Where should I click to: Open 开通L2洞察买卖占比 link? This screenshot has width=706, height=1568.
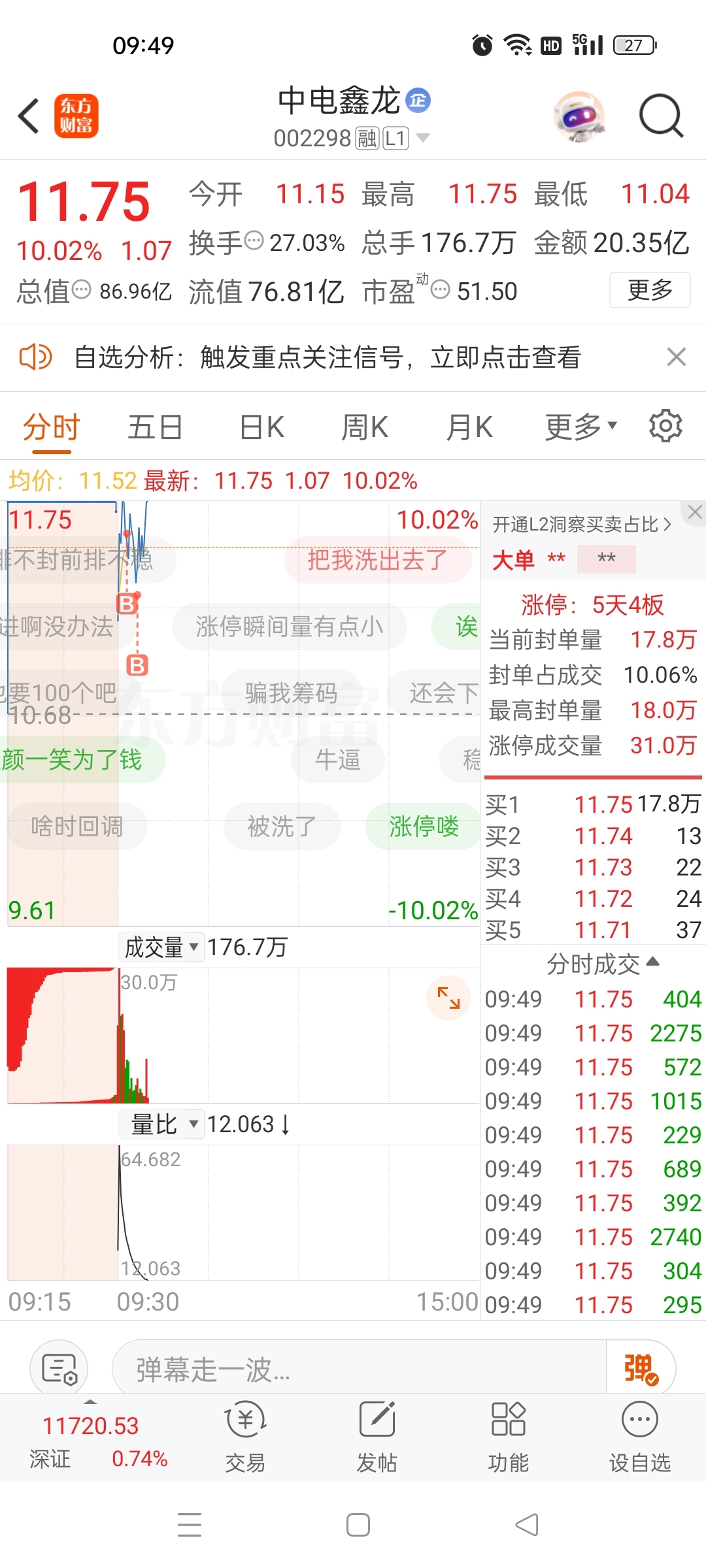[x=582, y=524]
